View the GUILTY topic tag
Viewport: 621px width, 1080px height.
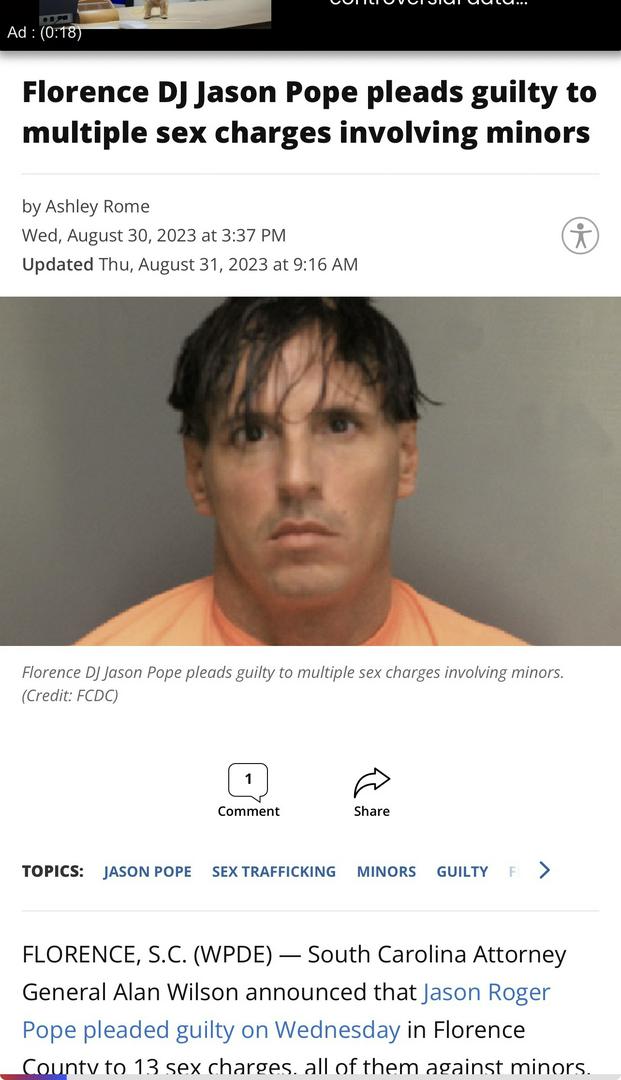pyautogui.click(x=462, y=871)
